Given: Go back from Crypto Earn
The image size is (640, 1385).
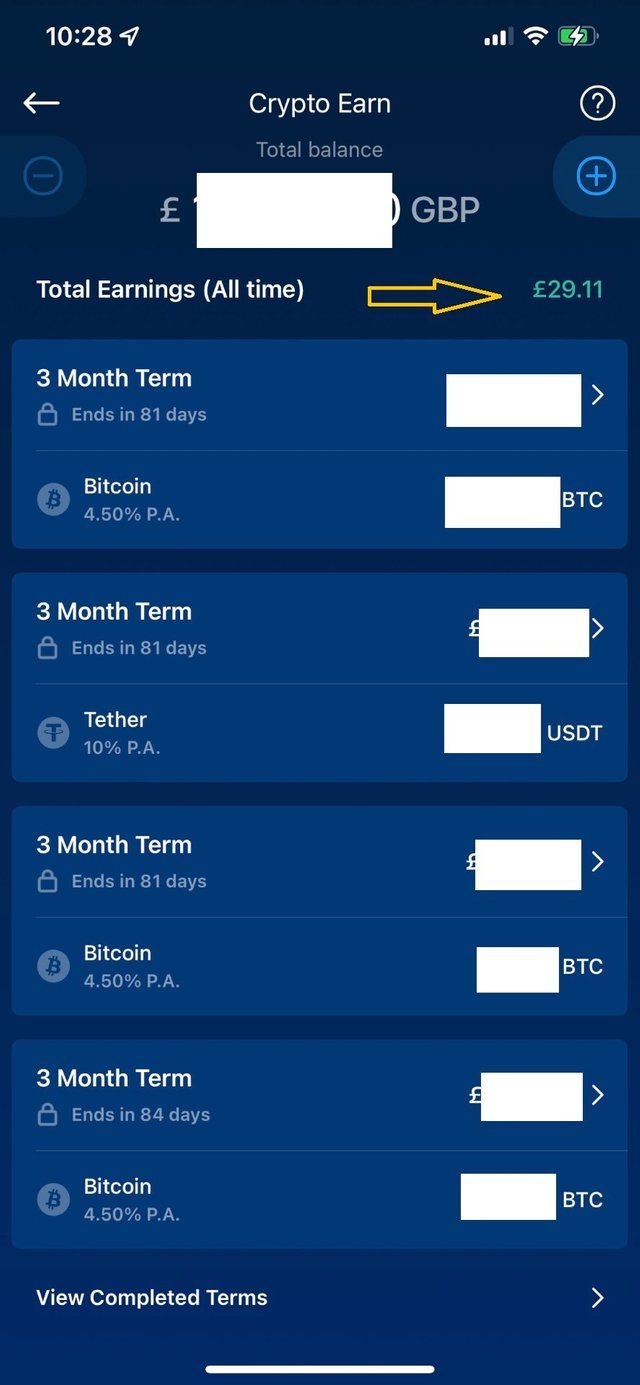Looking at the screenshot, I should tap(42, 103).
